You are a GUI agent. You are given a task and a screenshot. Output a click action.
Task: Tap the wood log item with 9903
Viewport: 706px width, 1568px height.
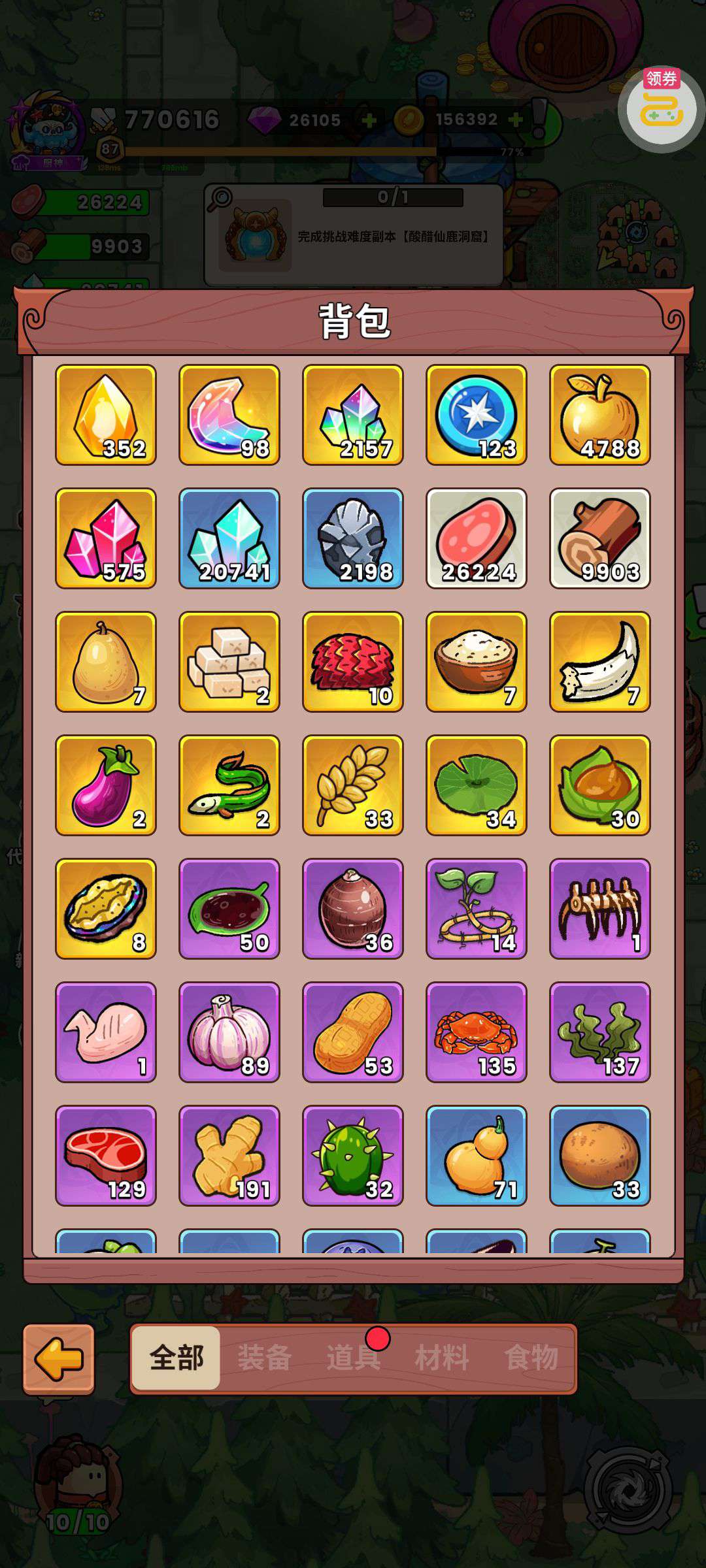coord(599,538)
